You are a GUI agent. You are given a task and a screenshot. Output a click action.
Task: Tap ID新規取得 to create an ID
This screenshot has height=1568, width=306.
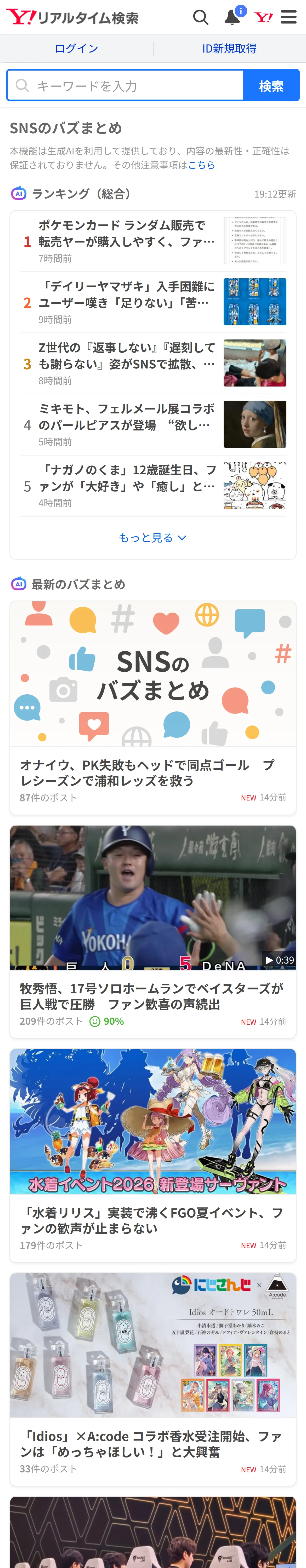point(229,49)
